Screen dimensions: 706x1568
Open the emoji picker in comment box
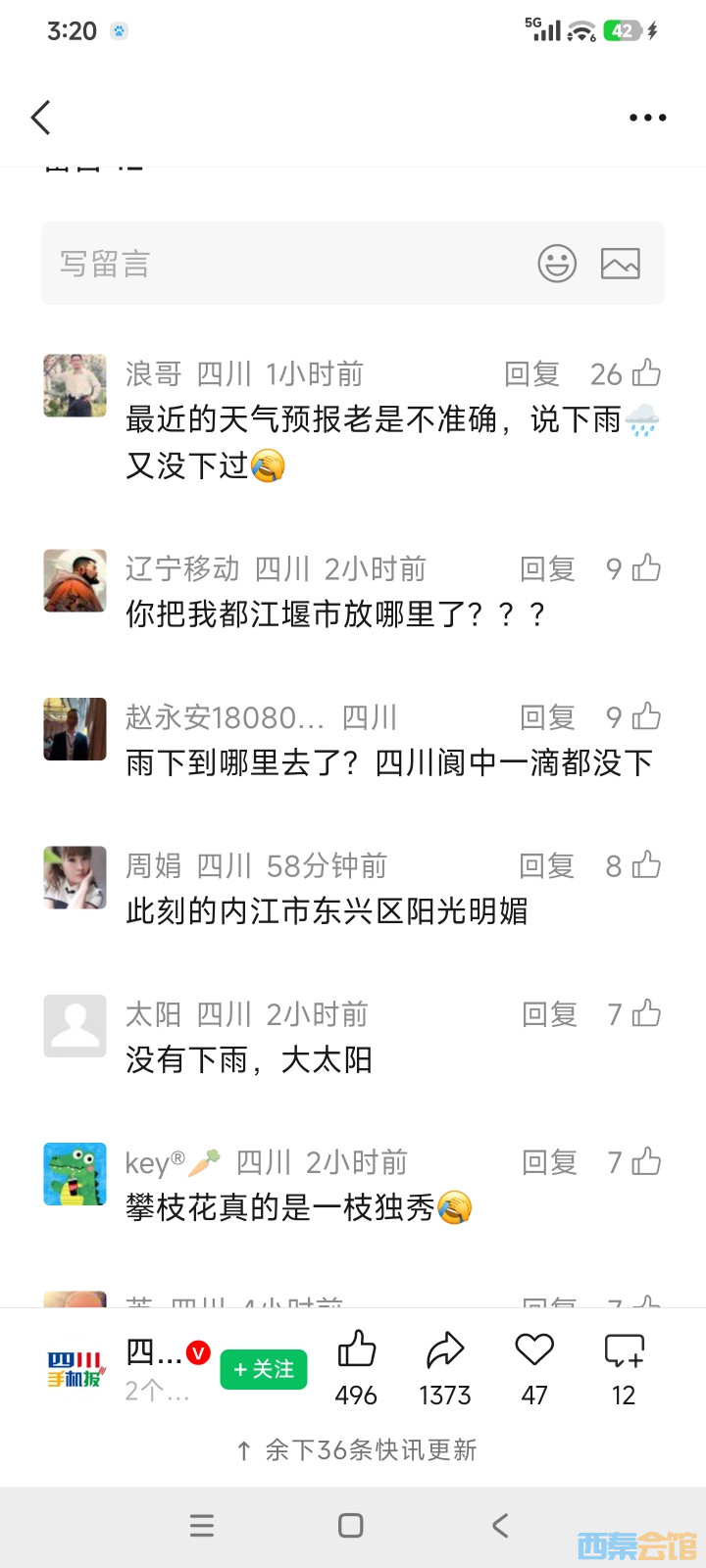[x=557, y=263]
